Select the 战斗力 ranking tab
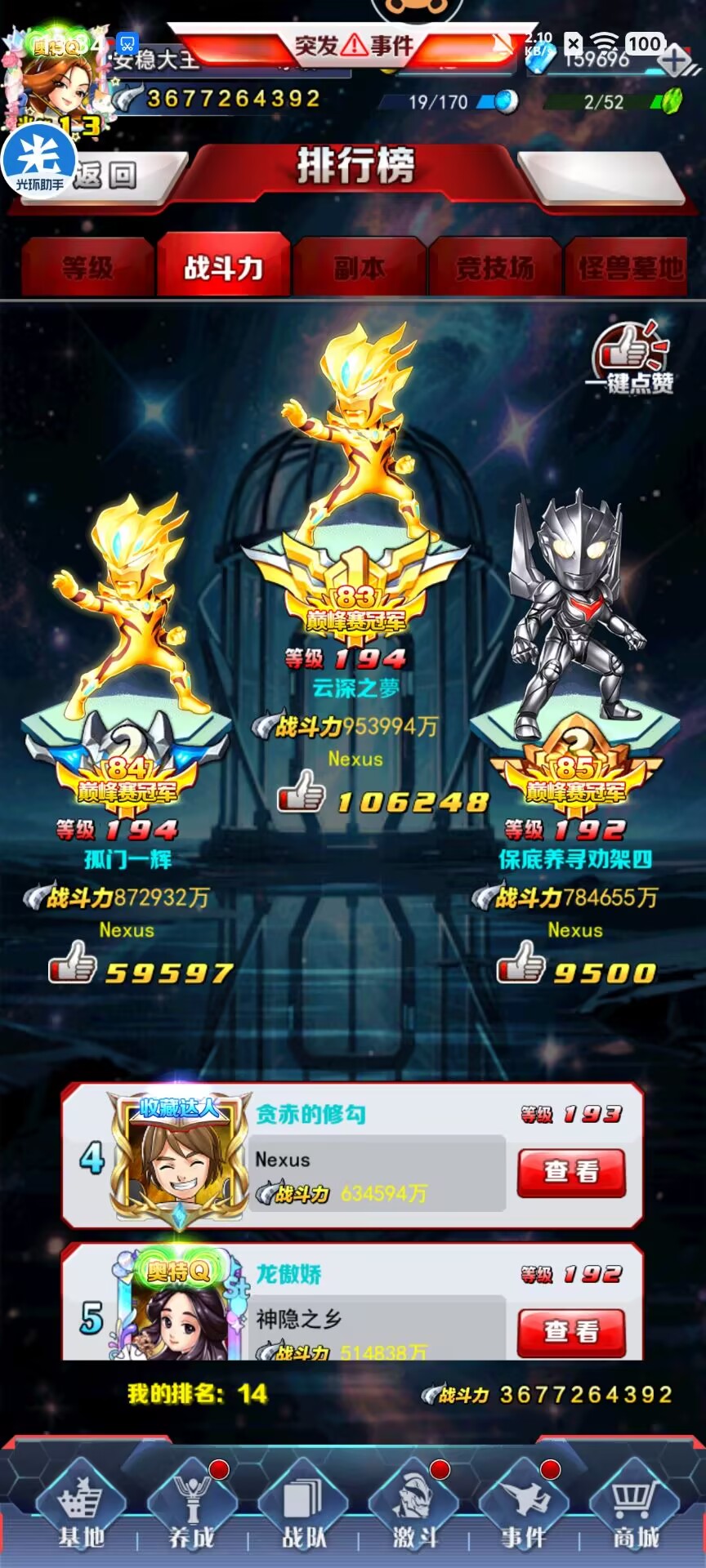Viewport: 706px width, 1568px height. point(223,265)
